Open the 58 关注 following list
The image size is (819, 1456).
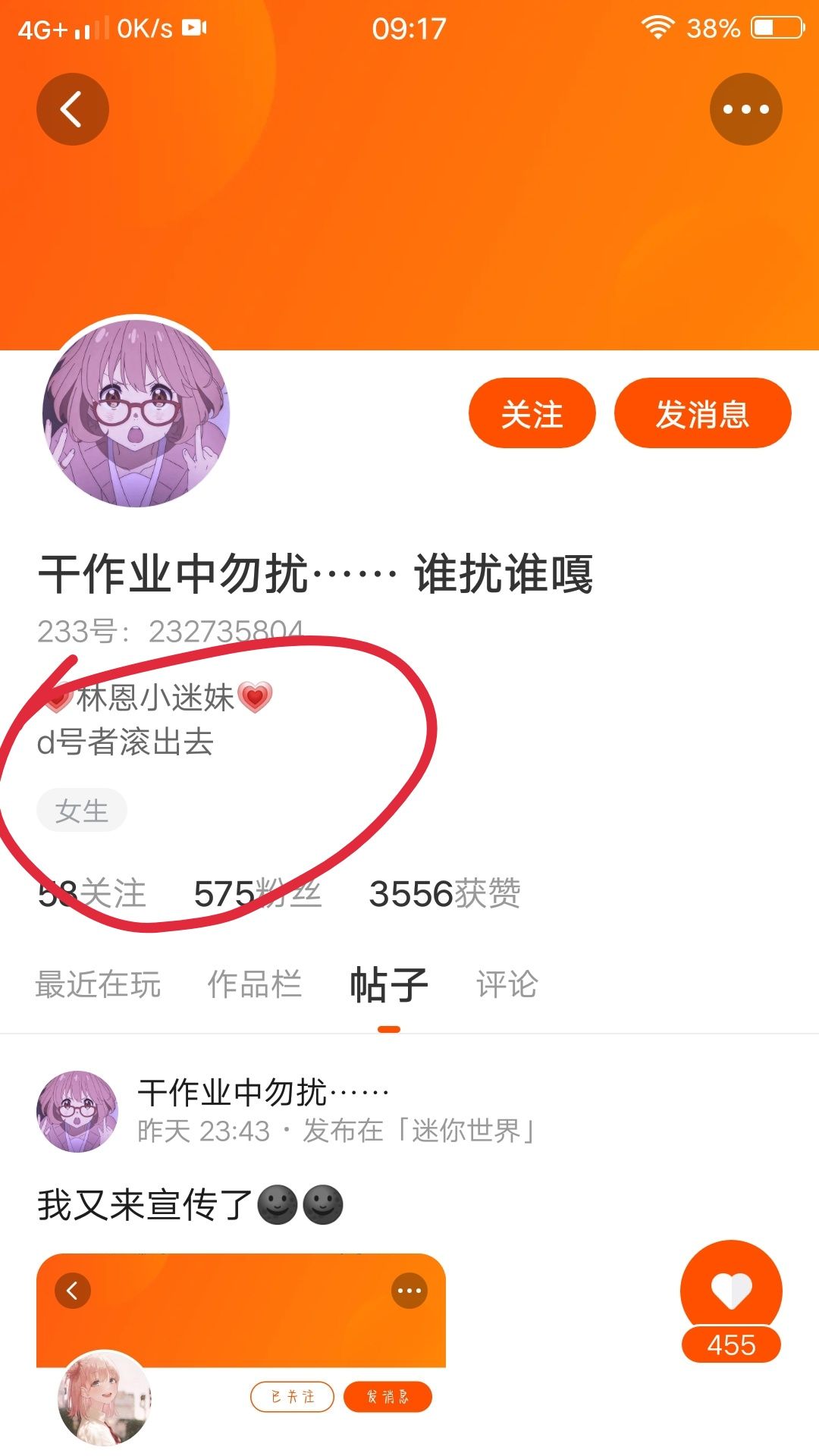92,893
